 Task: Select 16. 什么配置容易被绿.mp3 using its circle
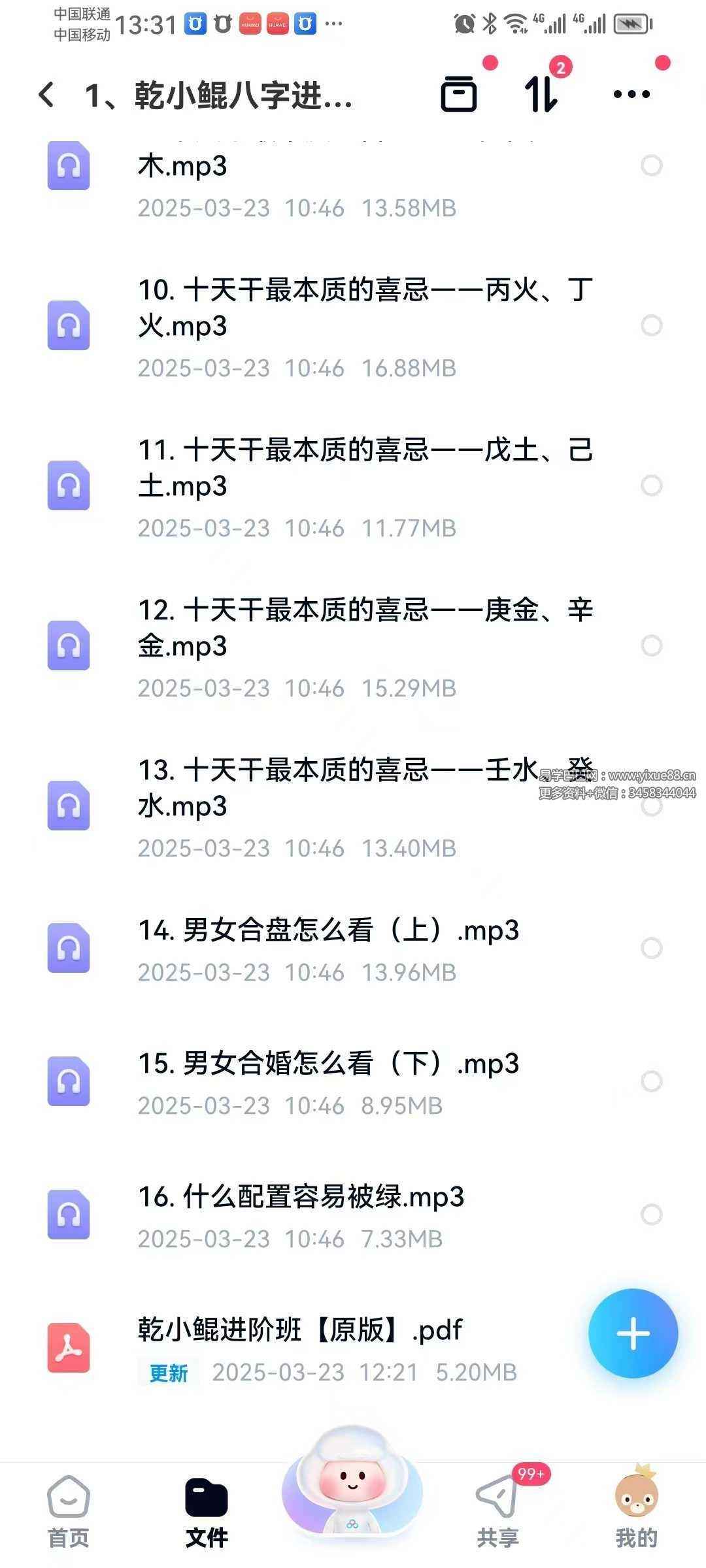coord(651,1215)
